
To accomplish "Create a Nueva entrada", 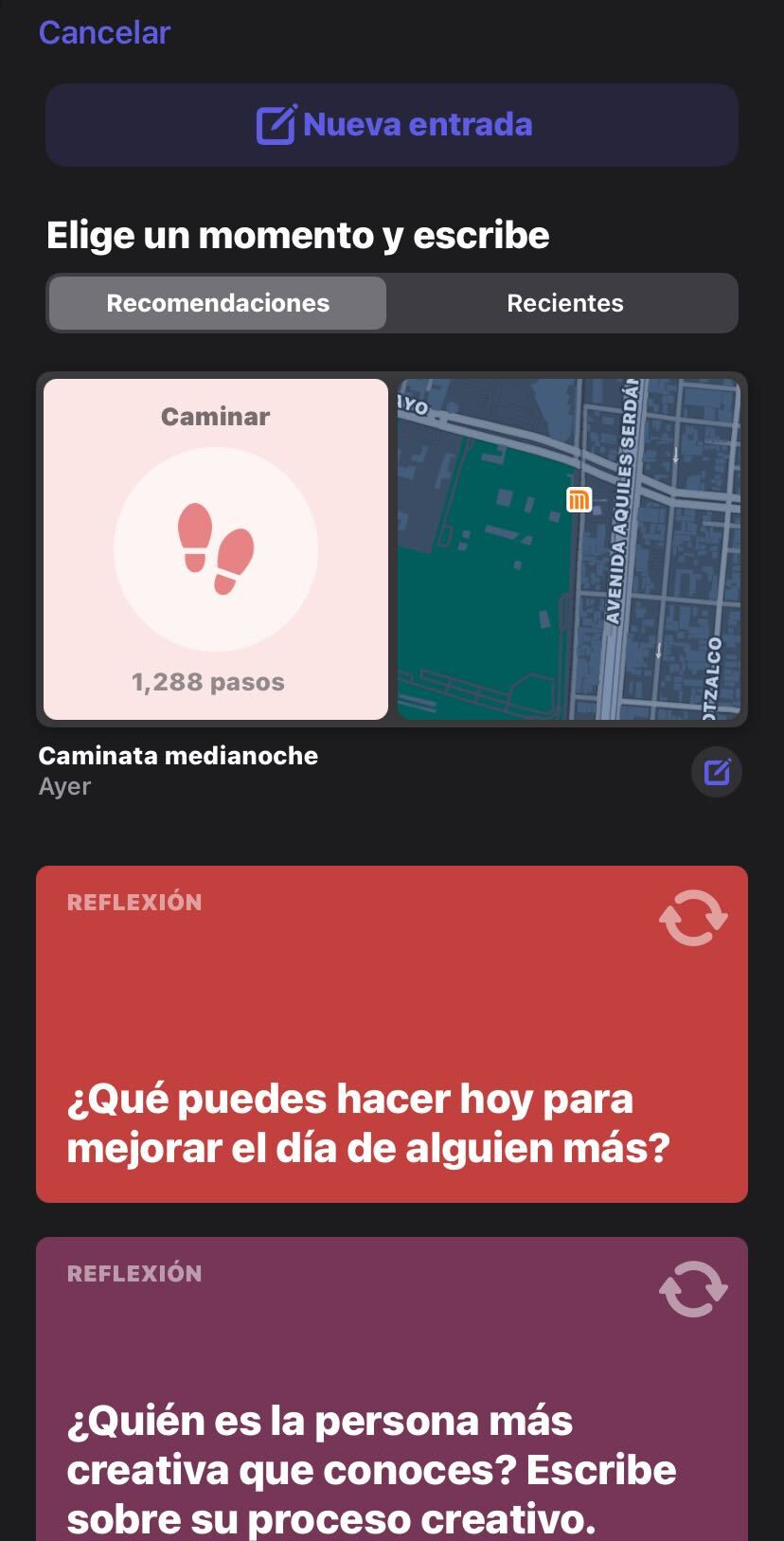I will click(392, 125).
